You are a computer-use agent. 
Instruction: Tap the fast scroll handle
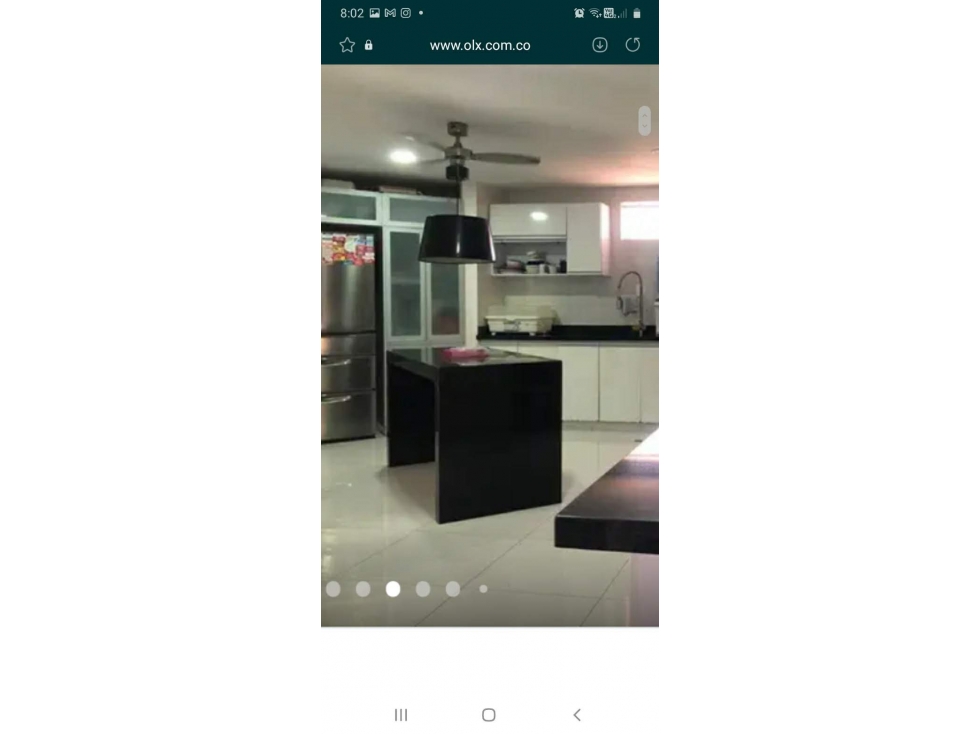coord(644,121)
